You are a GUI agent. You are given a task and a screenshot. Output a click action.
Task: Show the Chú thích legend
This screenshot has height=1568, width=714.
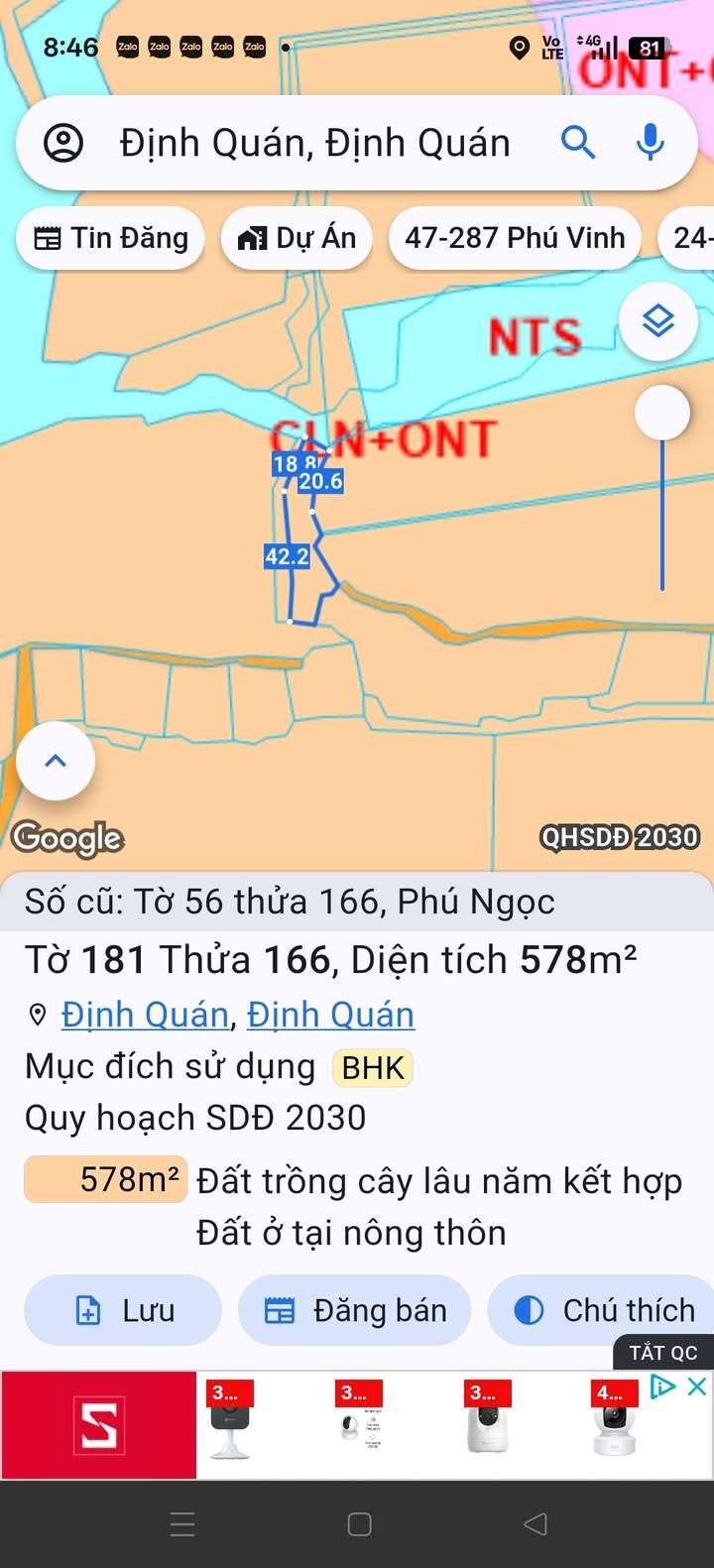pos(605,1310)
